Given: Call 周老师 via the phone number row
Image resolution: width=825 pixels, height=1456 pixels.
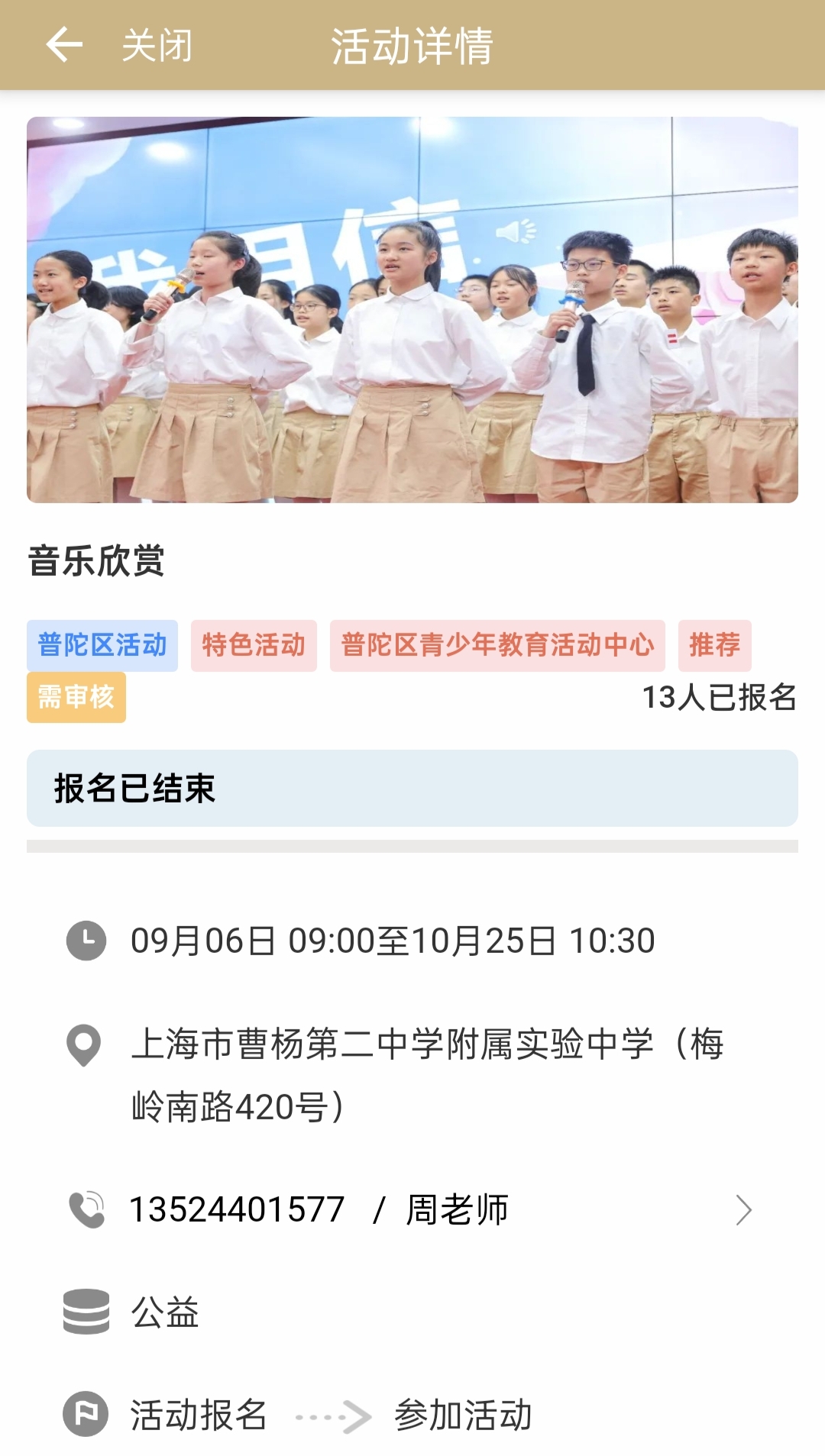Looking at the screenshot, I should (x=412, y=1209).
